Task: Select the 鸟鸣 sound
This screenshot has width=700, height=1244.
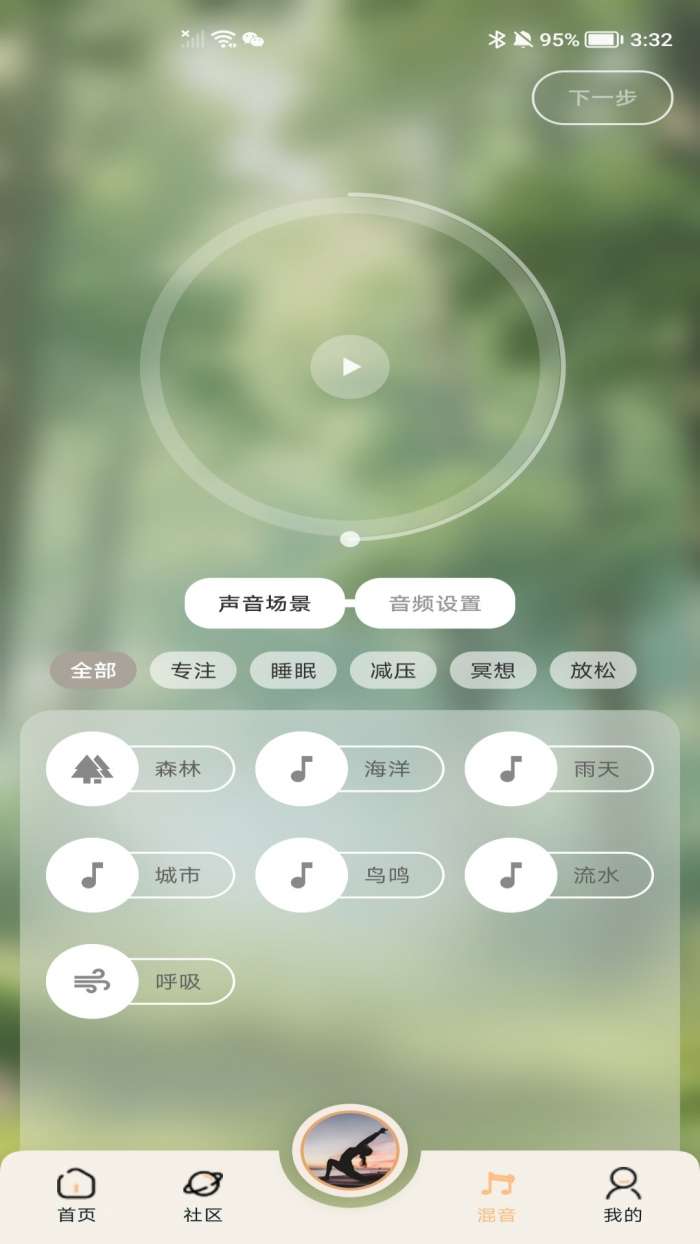Action: [350, 875]
